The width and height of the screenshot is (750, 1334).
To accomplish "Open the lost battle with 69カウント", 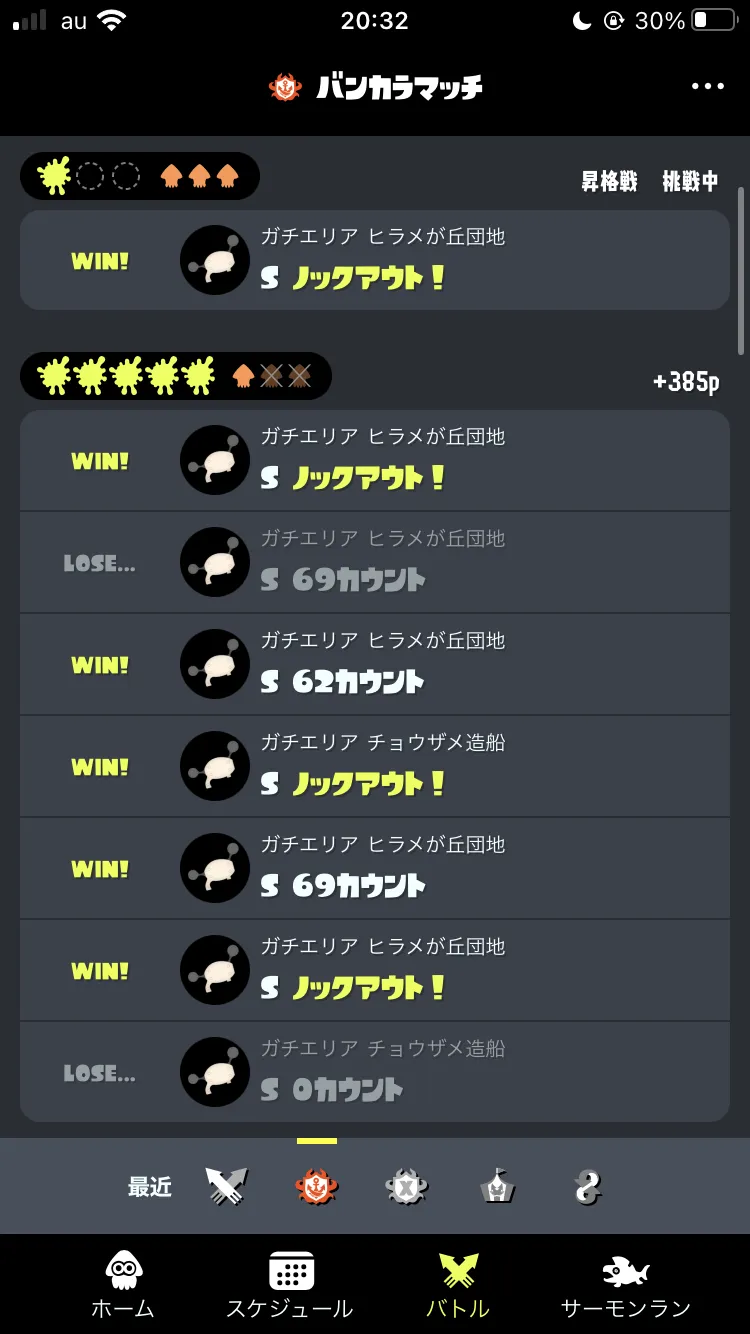I will (x=375, y=562).
